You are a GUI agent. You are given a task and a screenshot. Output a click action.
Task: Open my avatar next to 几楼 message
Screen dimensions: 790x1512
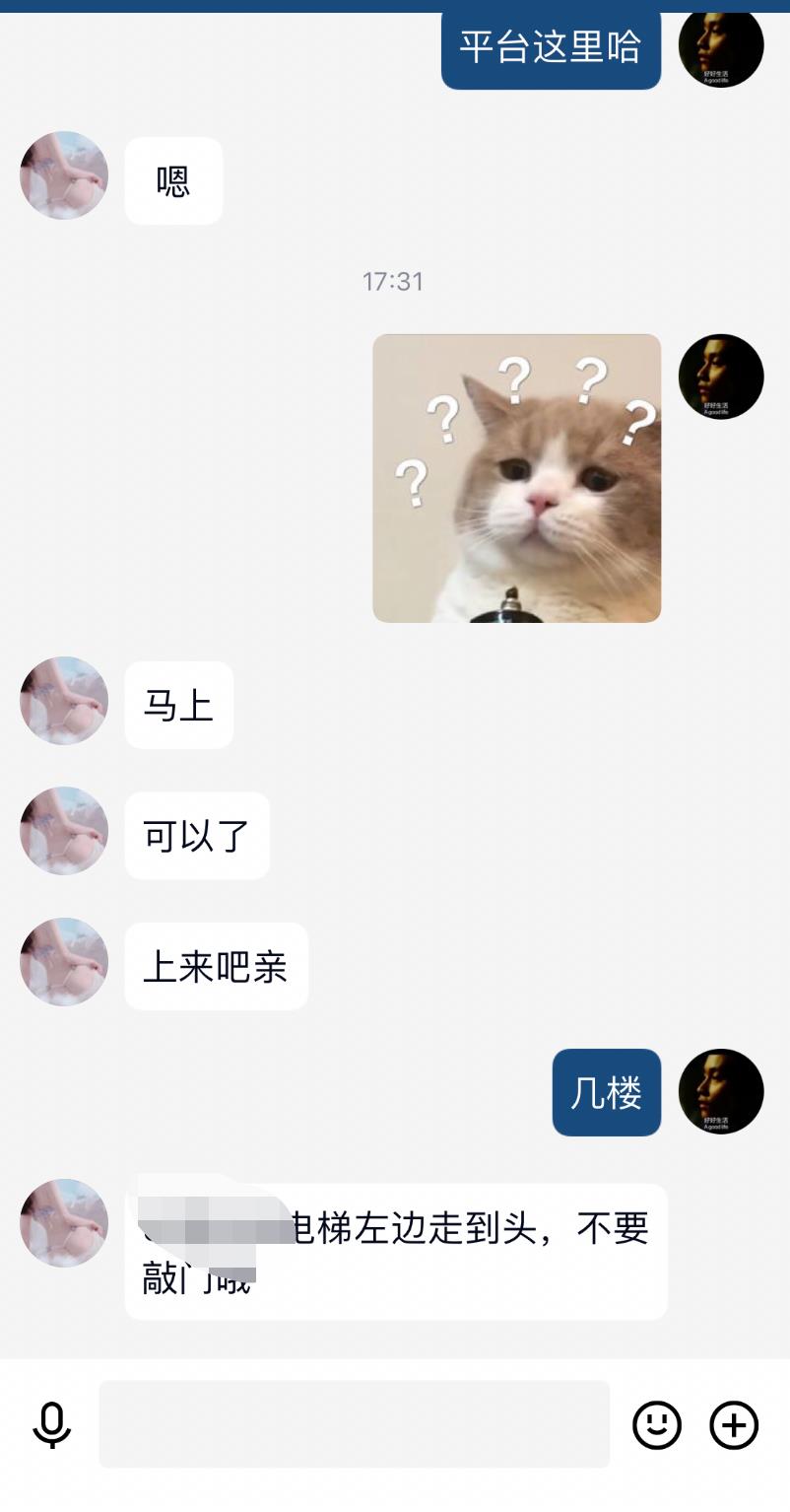click(721, 1091)
